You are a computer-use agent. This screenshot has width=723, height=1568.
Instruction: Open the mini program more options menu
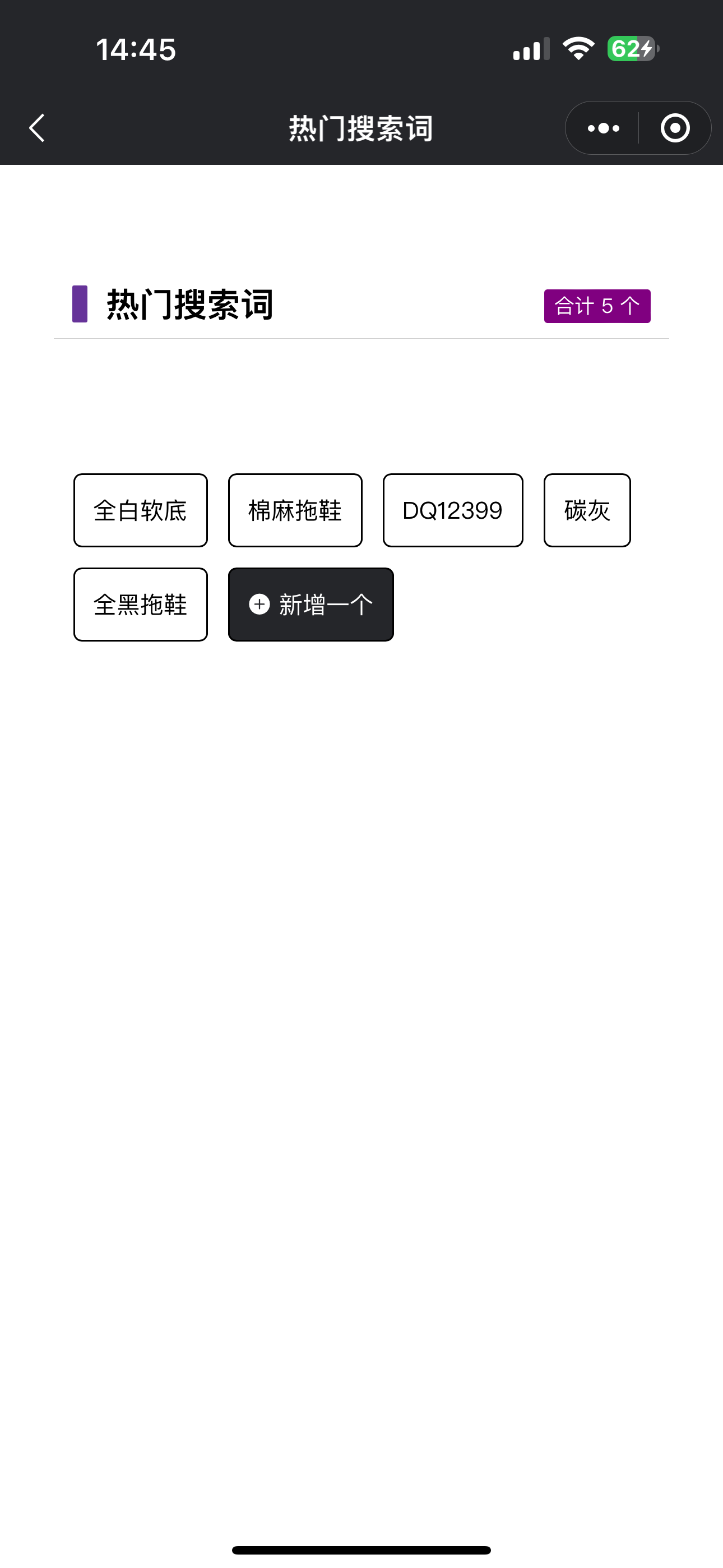603,128
